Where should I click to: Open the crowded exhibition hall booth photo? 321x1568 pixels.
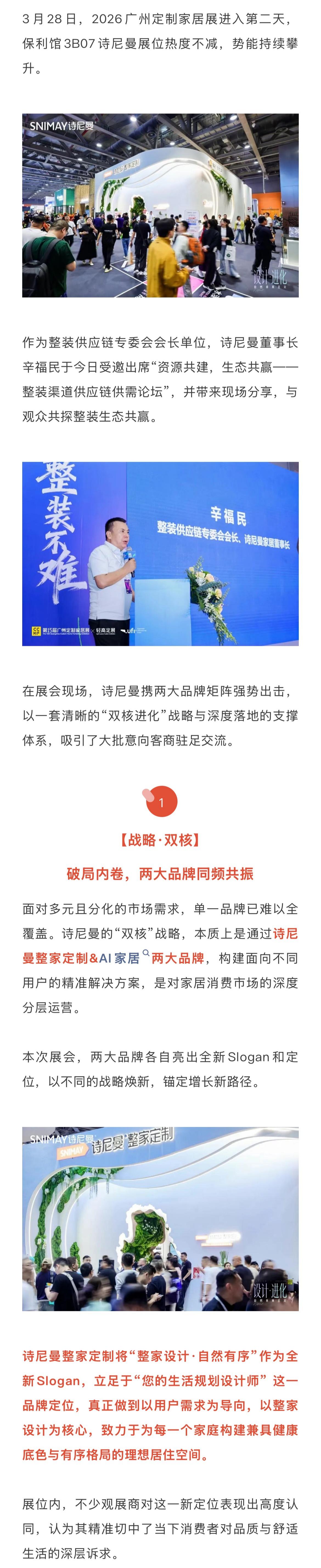(x=160, y=205)
